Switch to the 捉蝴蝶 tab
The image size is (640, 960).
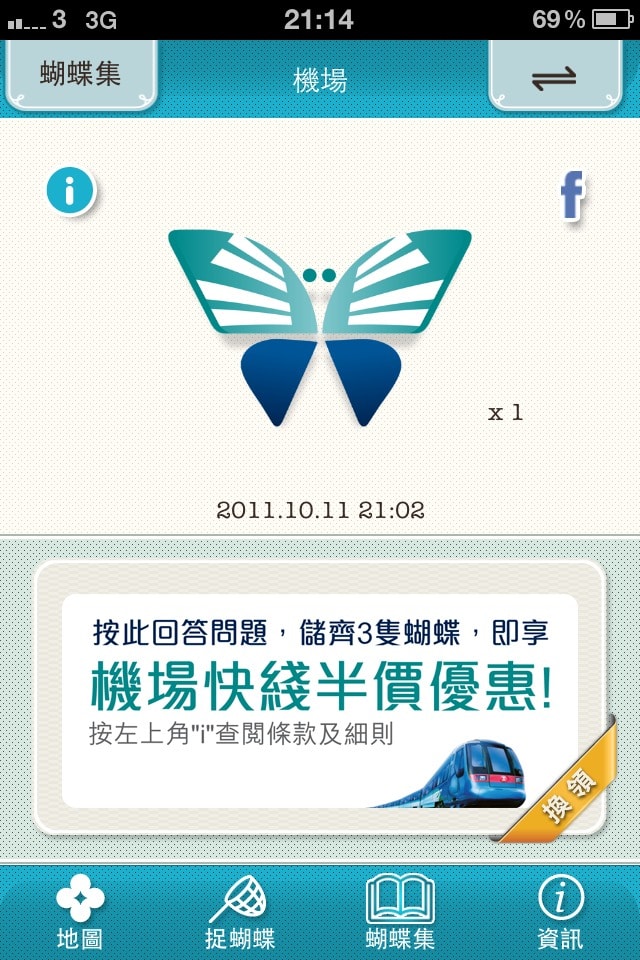point(240,912)
